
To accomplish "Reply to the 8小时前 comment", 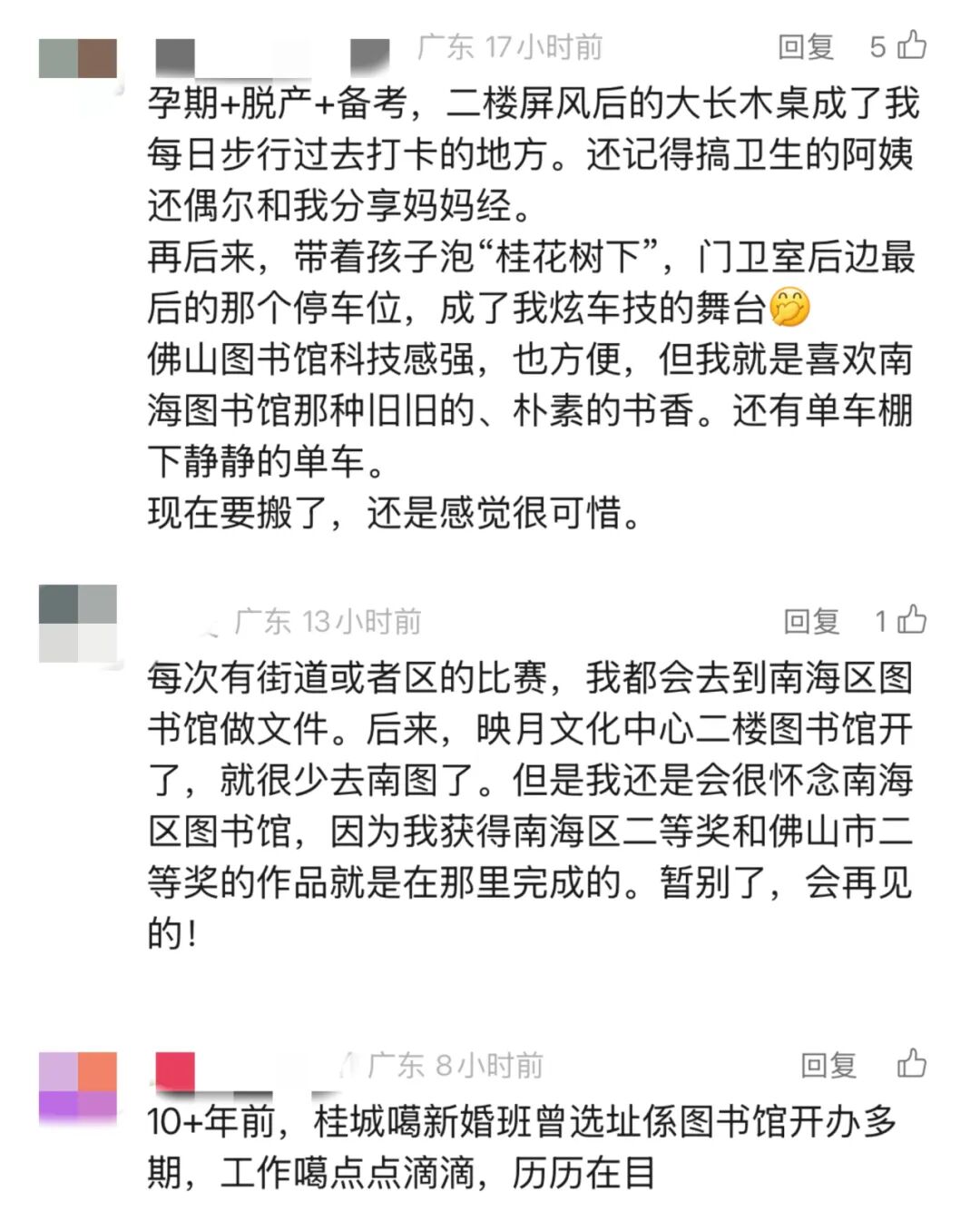I will [828, 1065].
